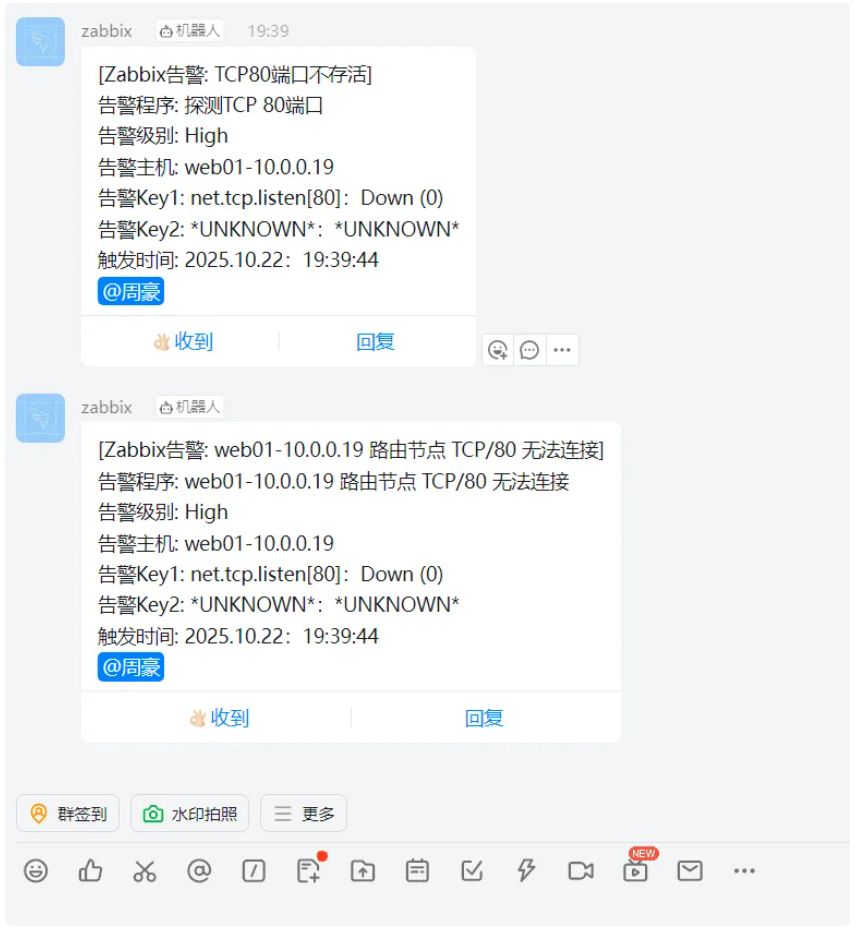Open the comment bubble beside the first alert
This screenshot has width=863, height=932.
pos(530,350)
